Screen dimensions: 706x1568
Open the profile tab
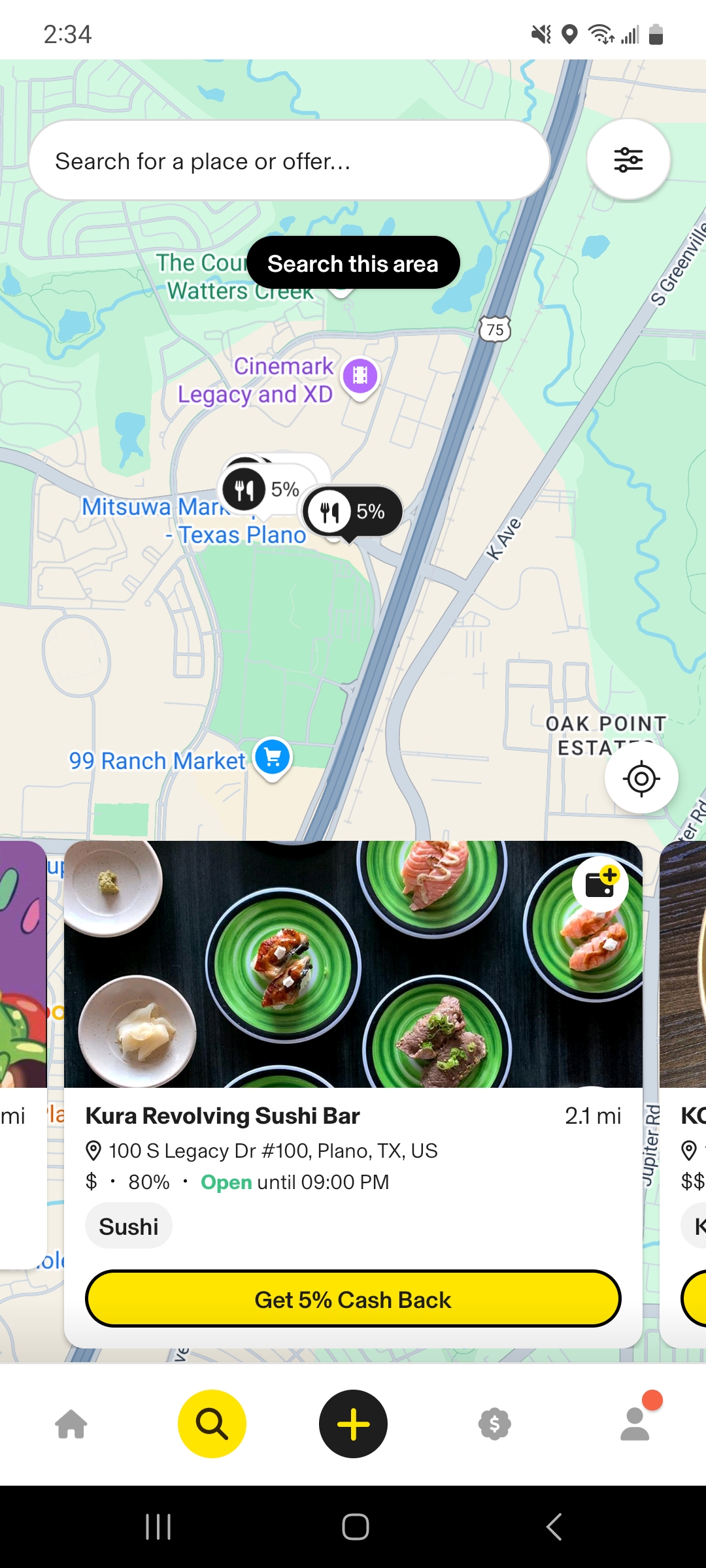tap(635, 1424)
